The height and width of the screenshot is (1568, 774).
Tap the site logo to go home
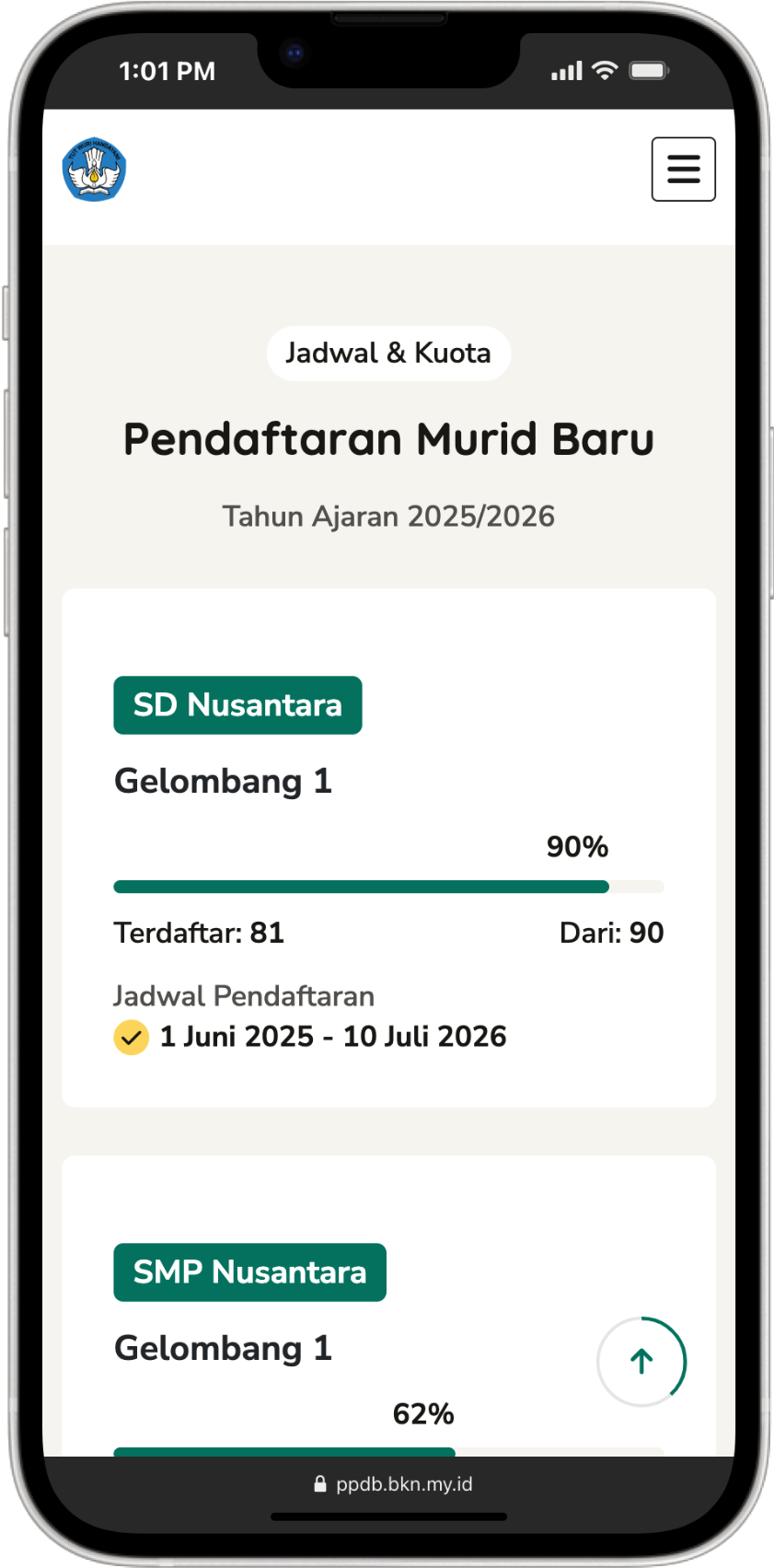[x=94, y=170]
